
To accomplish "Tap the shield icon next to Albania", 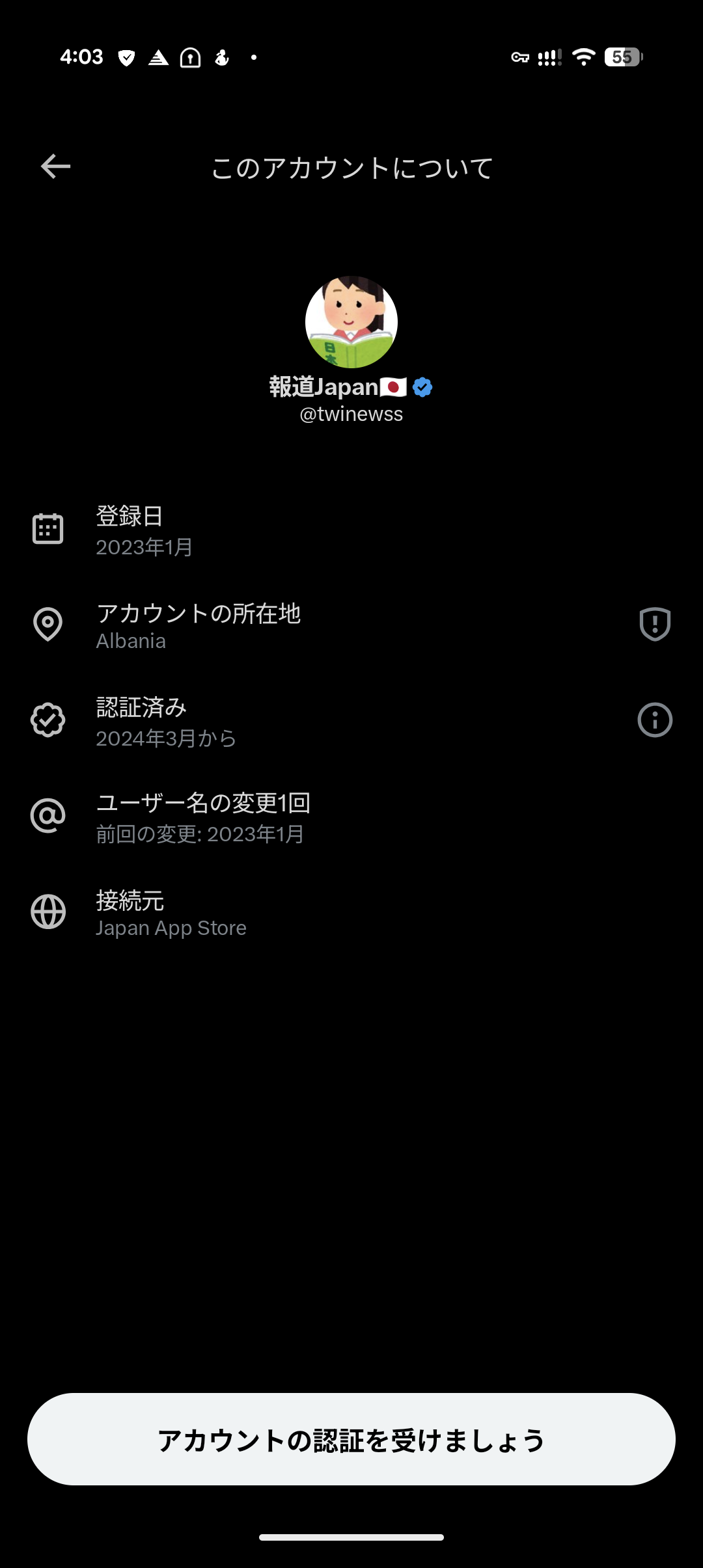I will pyautogui.click(x=655, y=624).
